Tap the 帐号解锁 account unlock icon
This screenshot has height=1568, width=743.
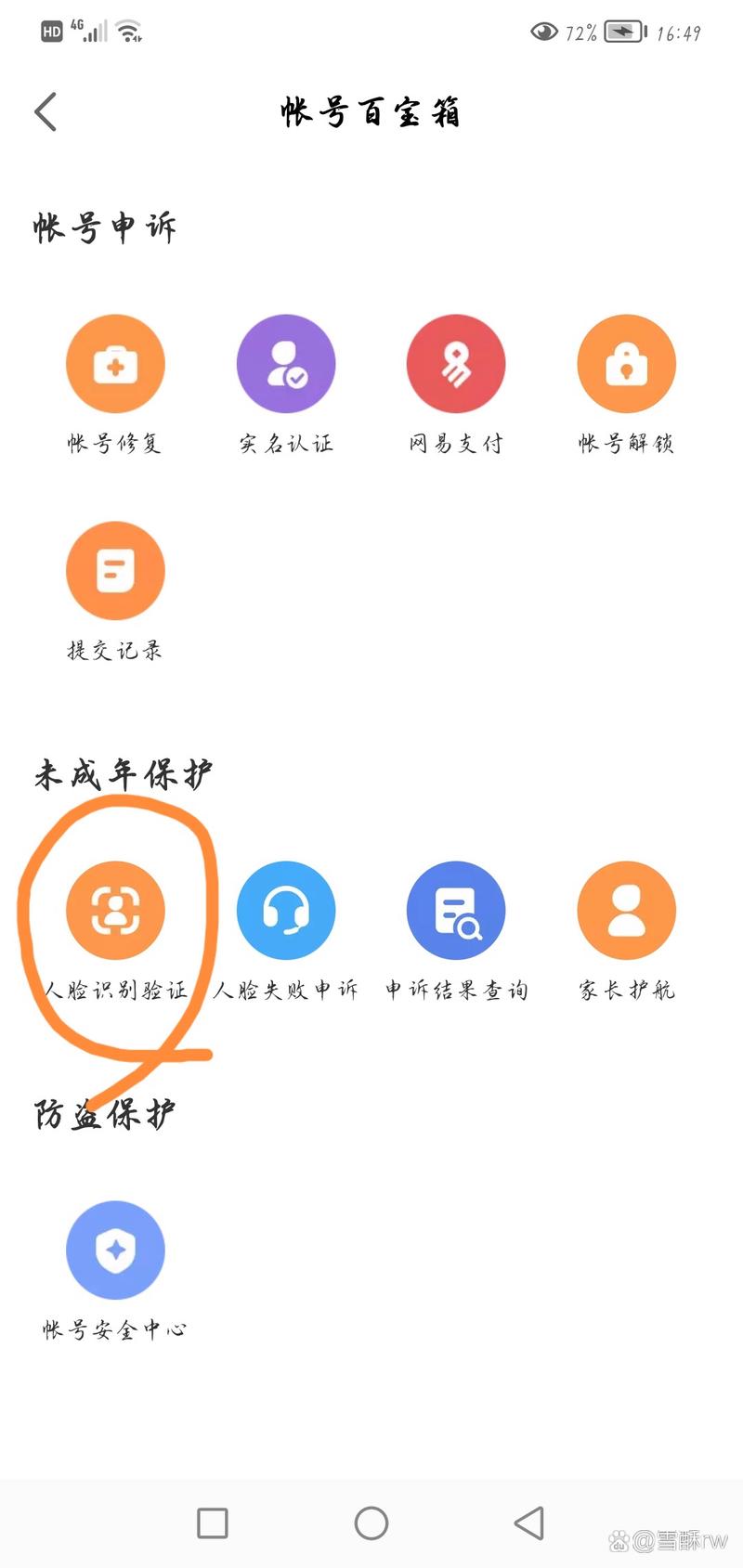(626, 363)
